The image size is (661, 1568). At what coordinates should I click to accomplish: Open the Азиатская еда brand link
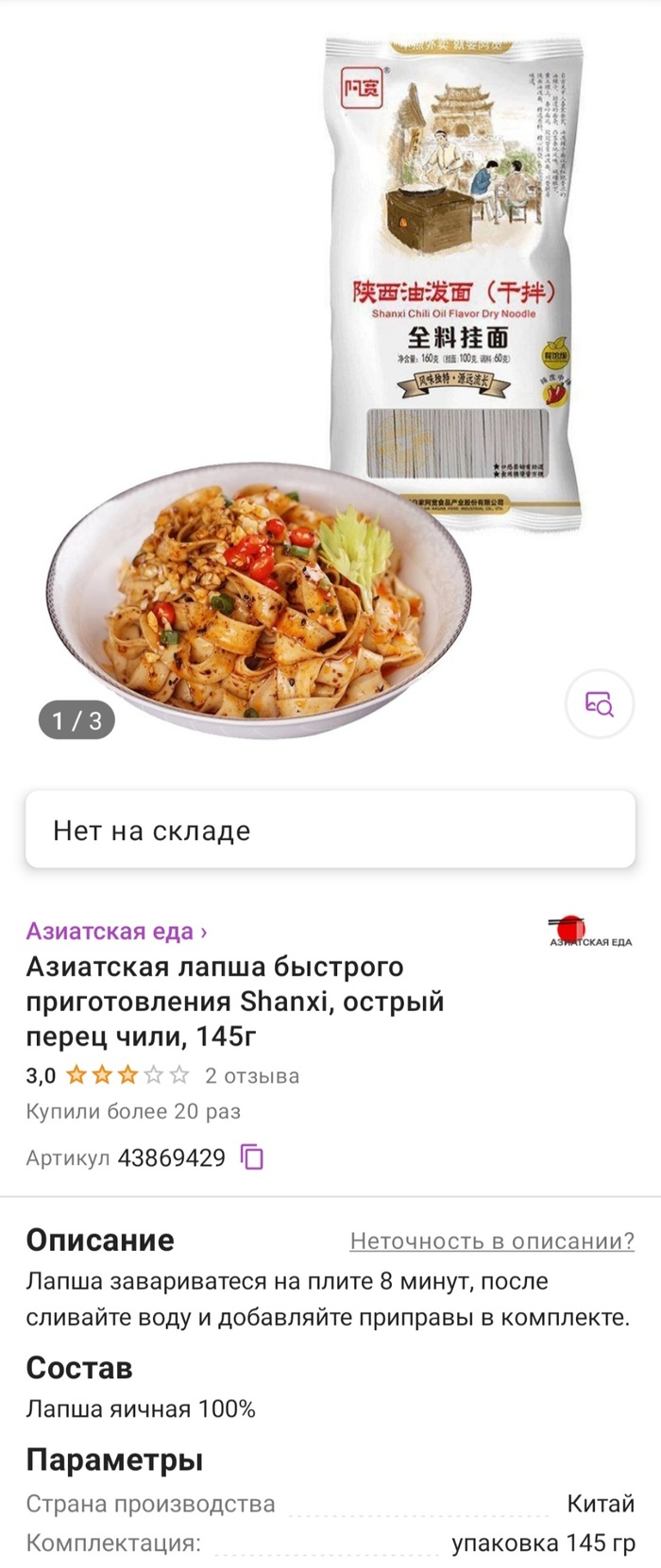tap(116, 931)
